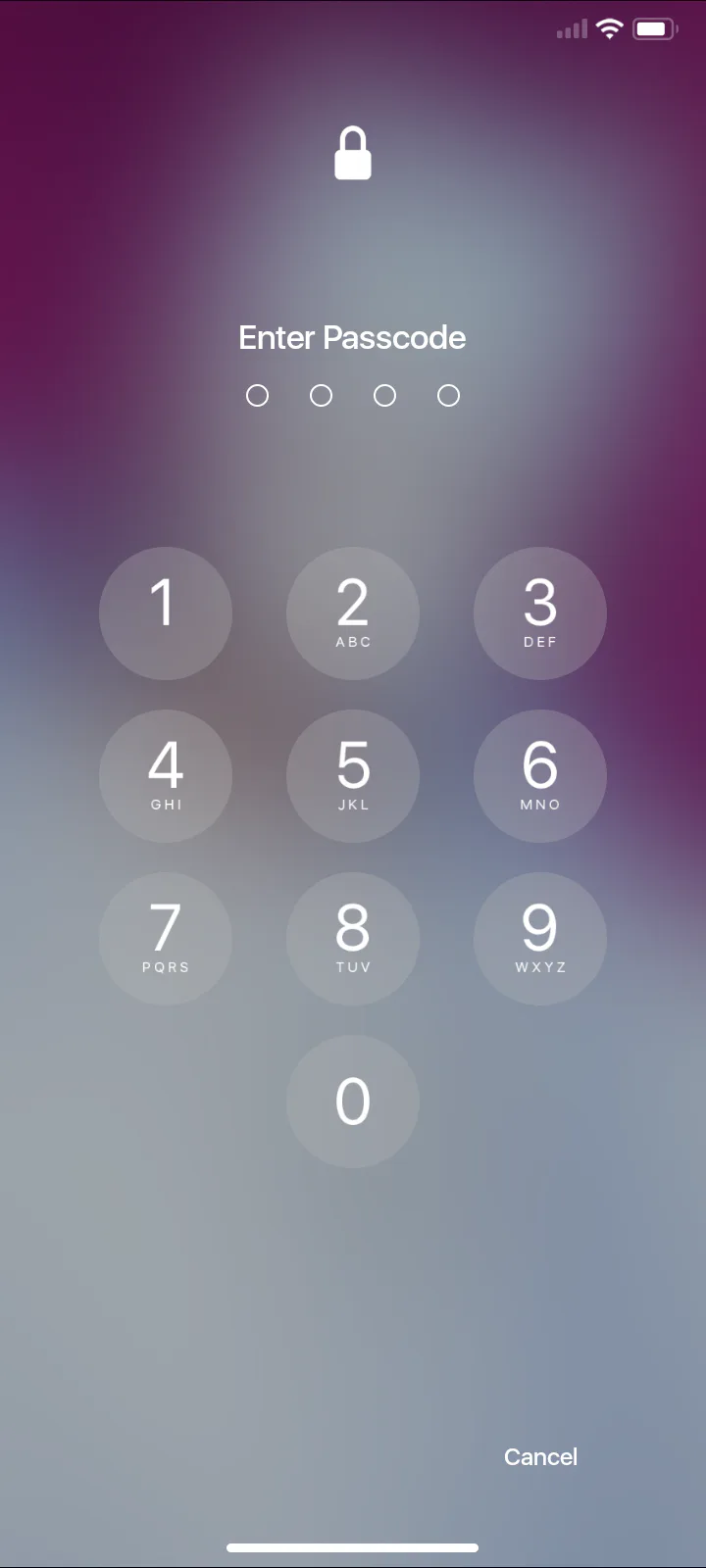The image size is (706, 1568).
Task: Tap the 3 DEF key
Action: click(540, 613)
